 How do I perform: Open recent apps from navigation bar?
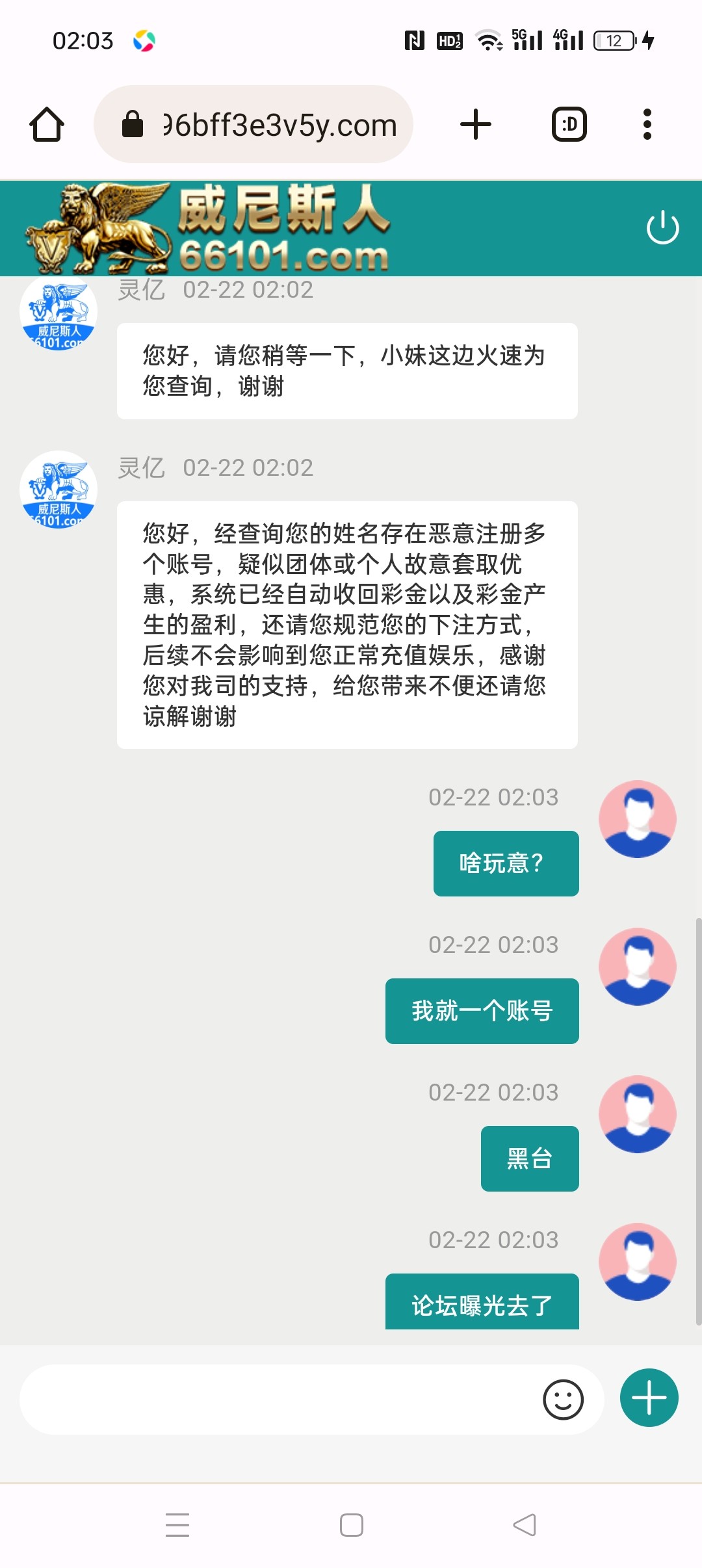177,1524
